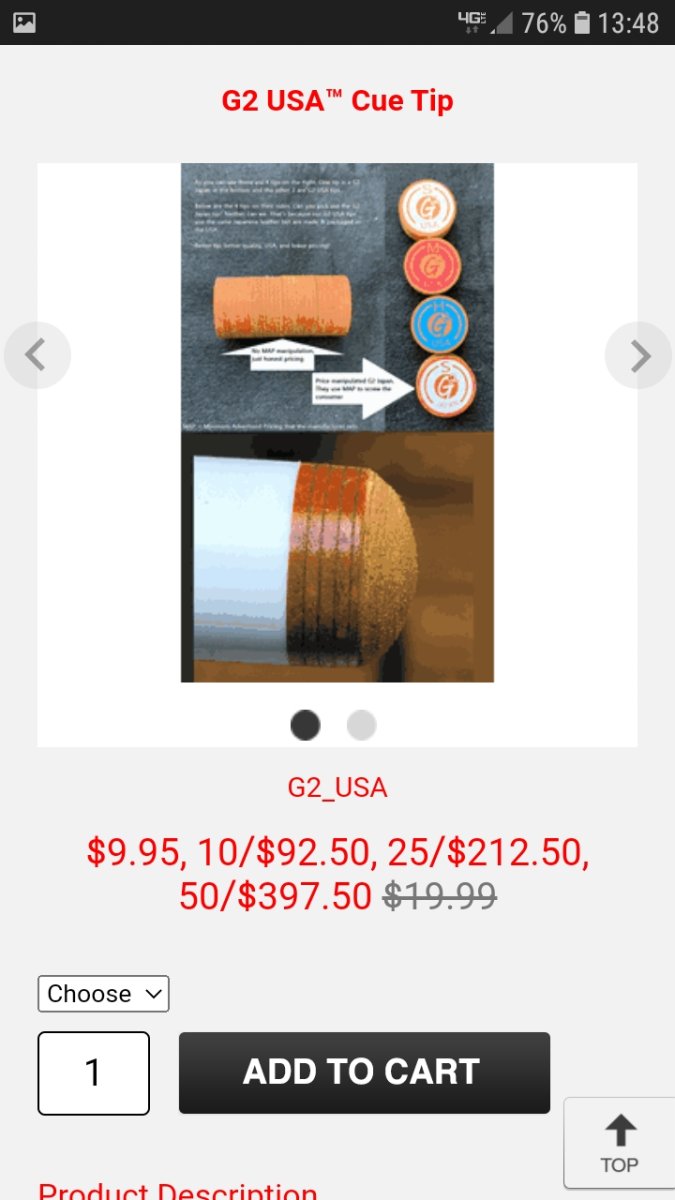The image size is (675, 1200).
Task: Edit the quantity field
Action: (94, 1073)
